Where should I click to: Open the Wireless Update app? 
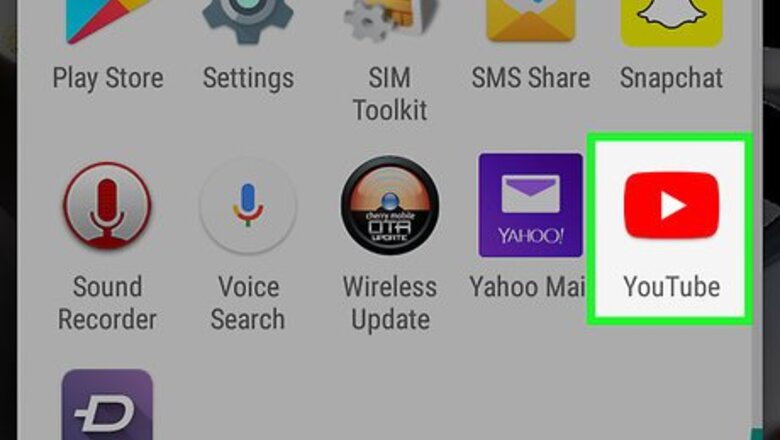click(x=389, y=206)
